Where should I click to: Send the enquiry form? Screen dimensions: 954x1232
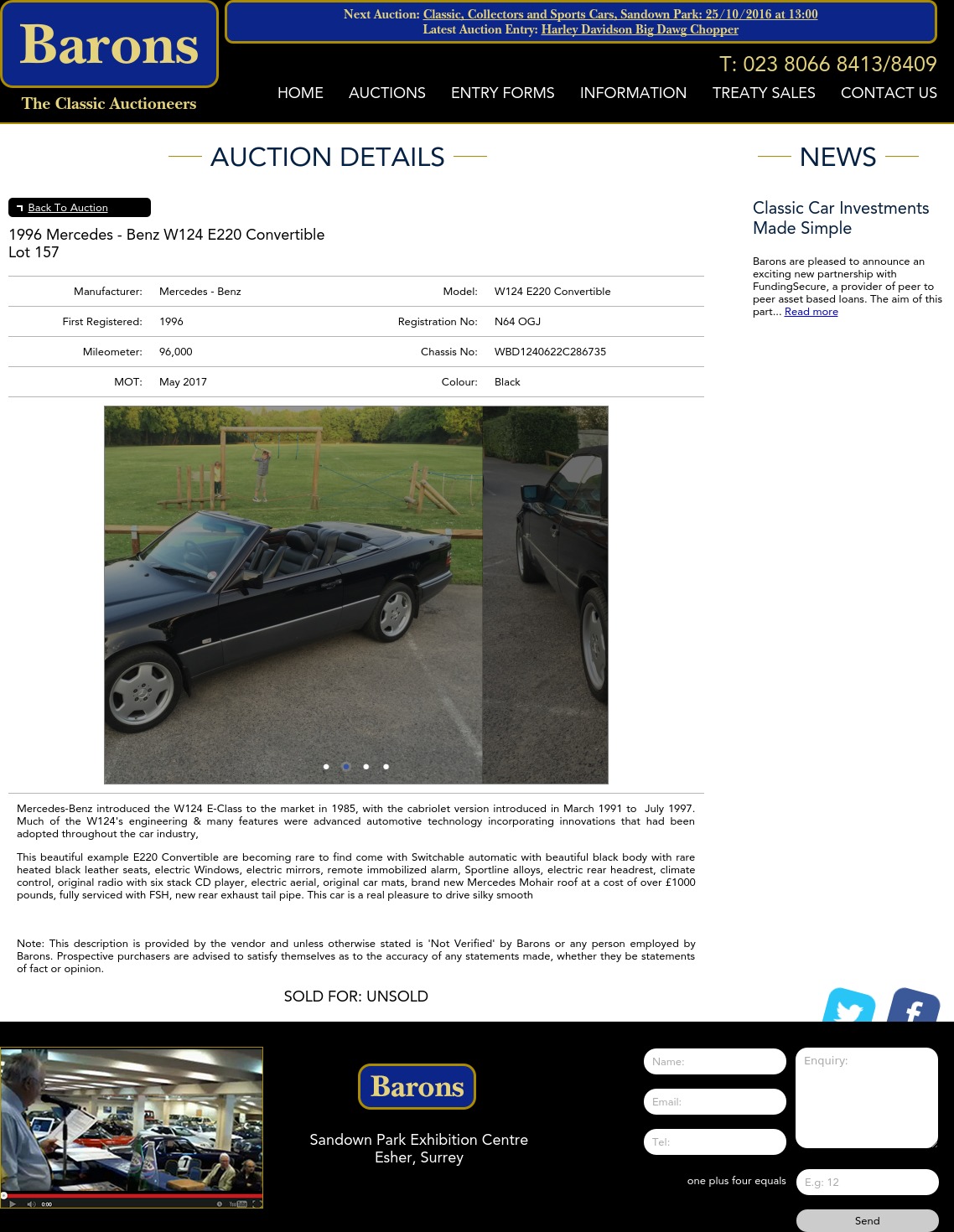867,1220
